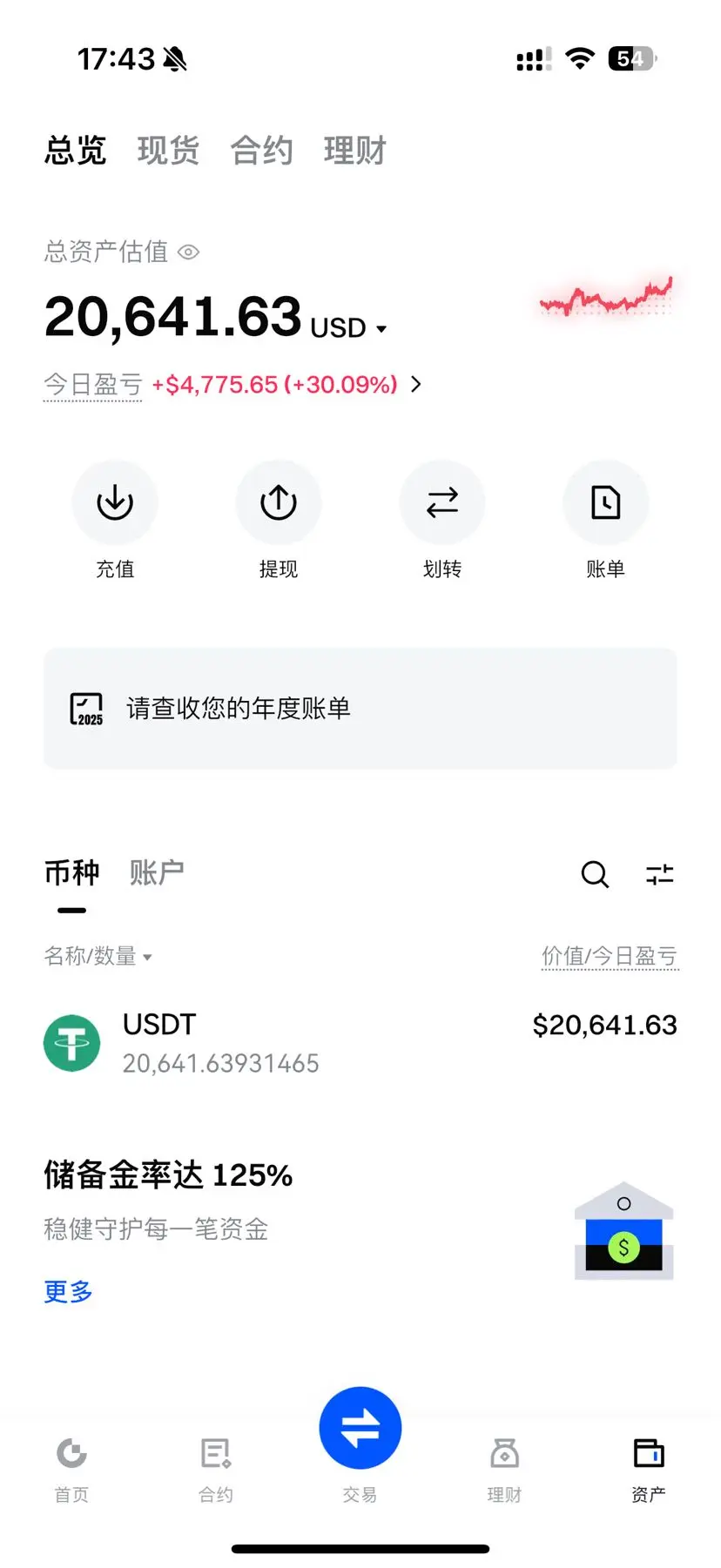Open the 账单 bills button
Image resolution: width=721 pixels, height=1568 pixels.
[x=605, y=503]
